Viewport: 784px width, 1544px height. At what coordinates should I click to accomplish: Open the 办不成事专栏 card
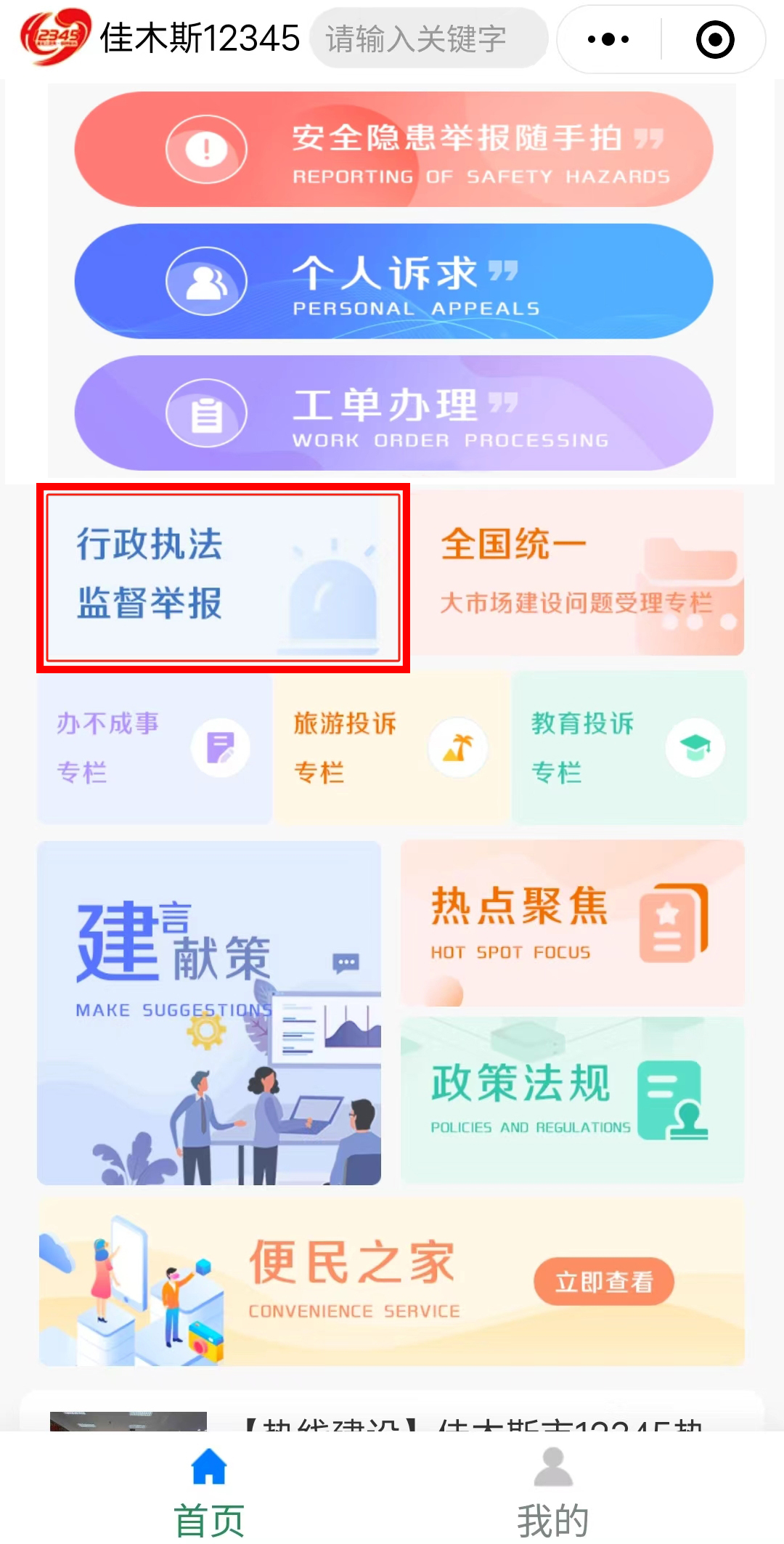point(155,748)
